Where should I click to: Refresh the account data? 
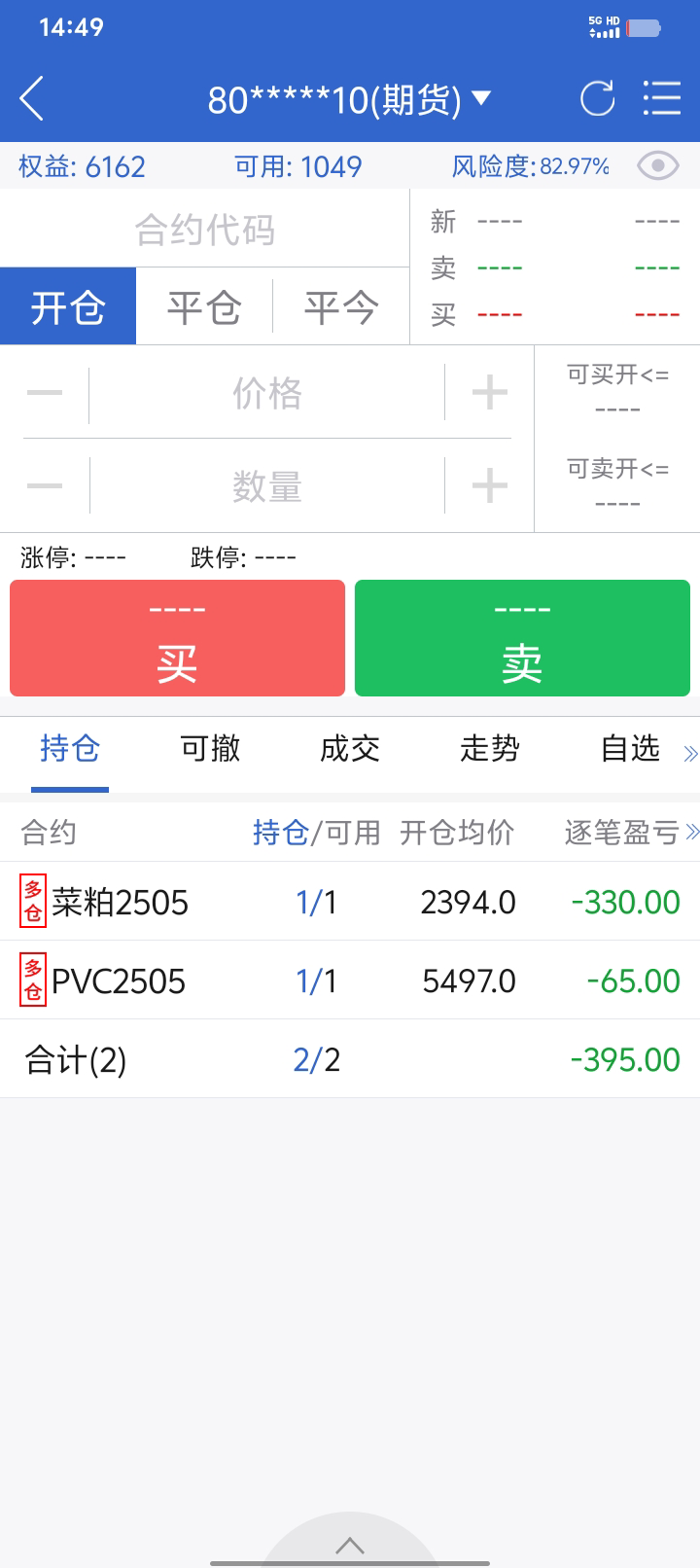tap(597, 98)
